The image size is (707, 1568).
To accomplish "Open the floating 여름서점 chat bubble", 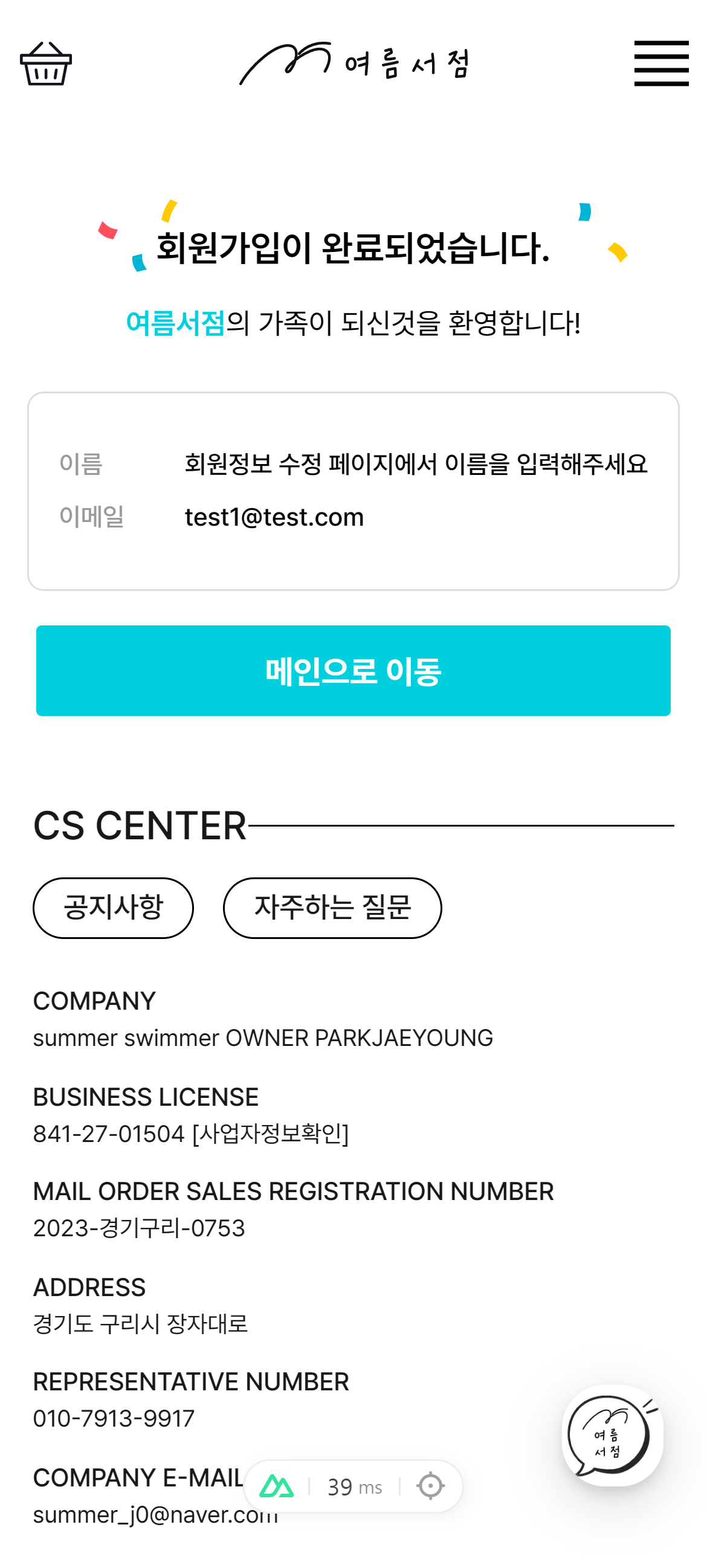I will point(612,1435).
